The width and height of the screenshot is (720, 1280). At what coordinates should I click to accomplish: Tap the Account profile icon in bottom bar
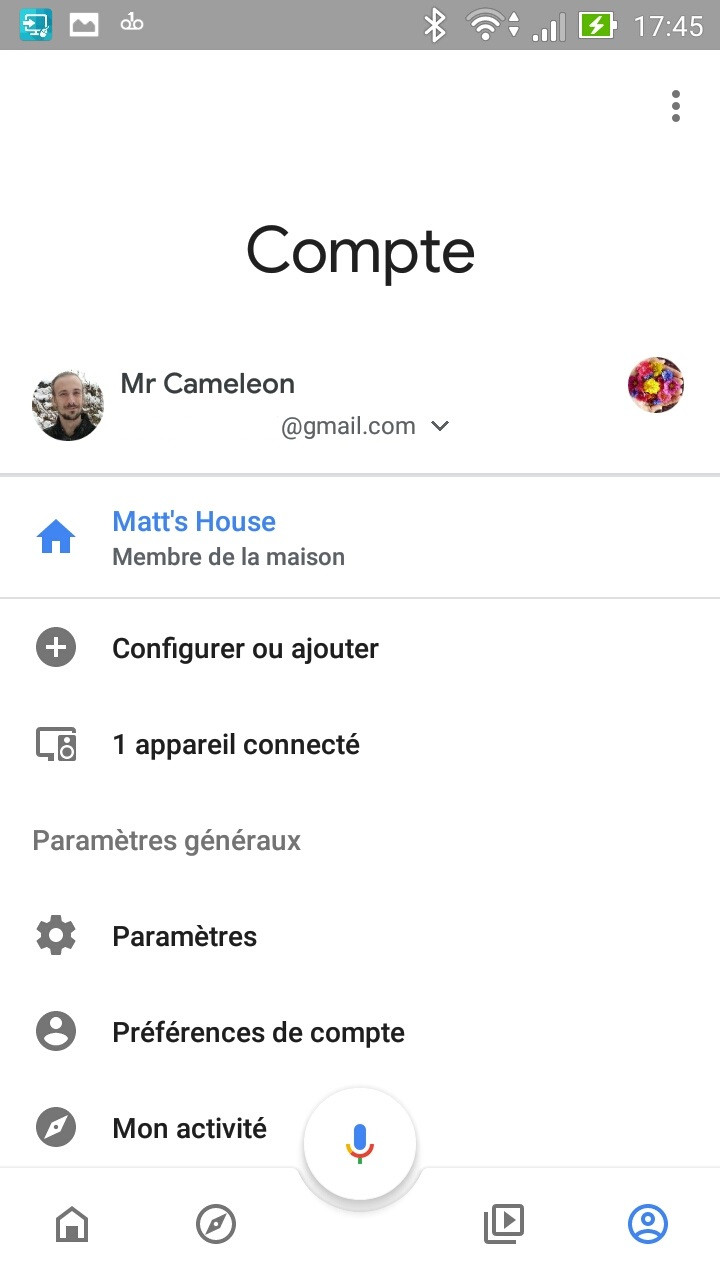[x=648, y=1223]
